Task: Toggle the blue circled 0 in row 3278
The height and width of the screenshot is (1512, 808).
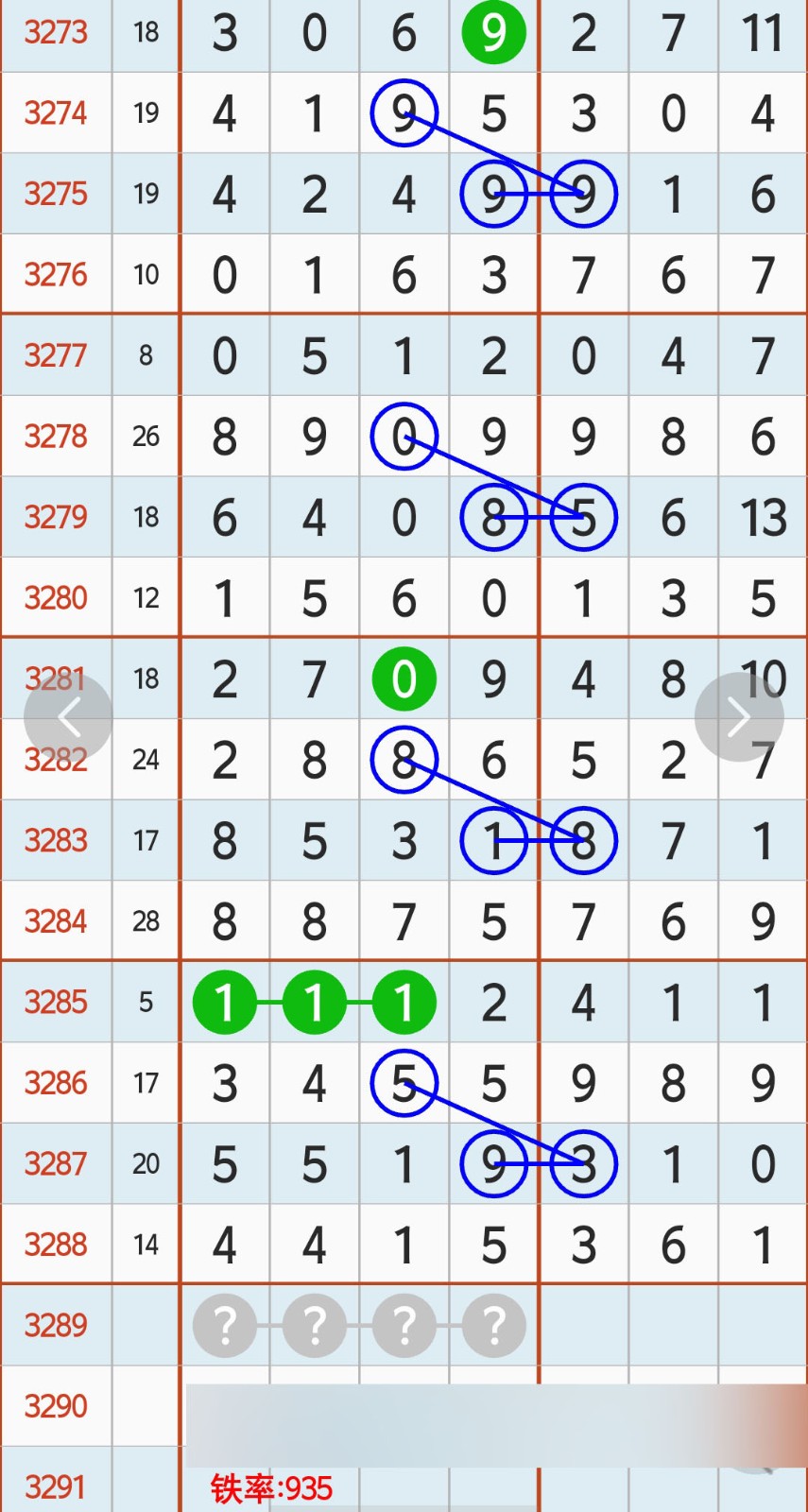Action: (404, 437)
